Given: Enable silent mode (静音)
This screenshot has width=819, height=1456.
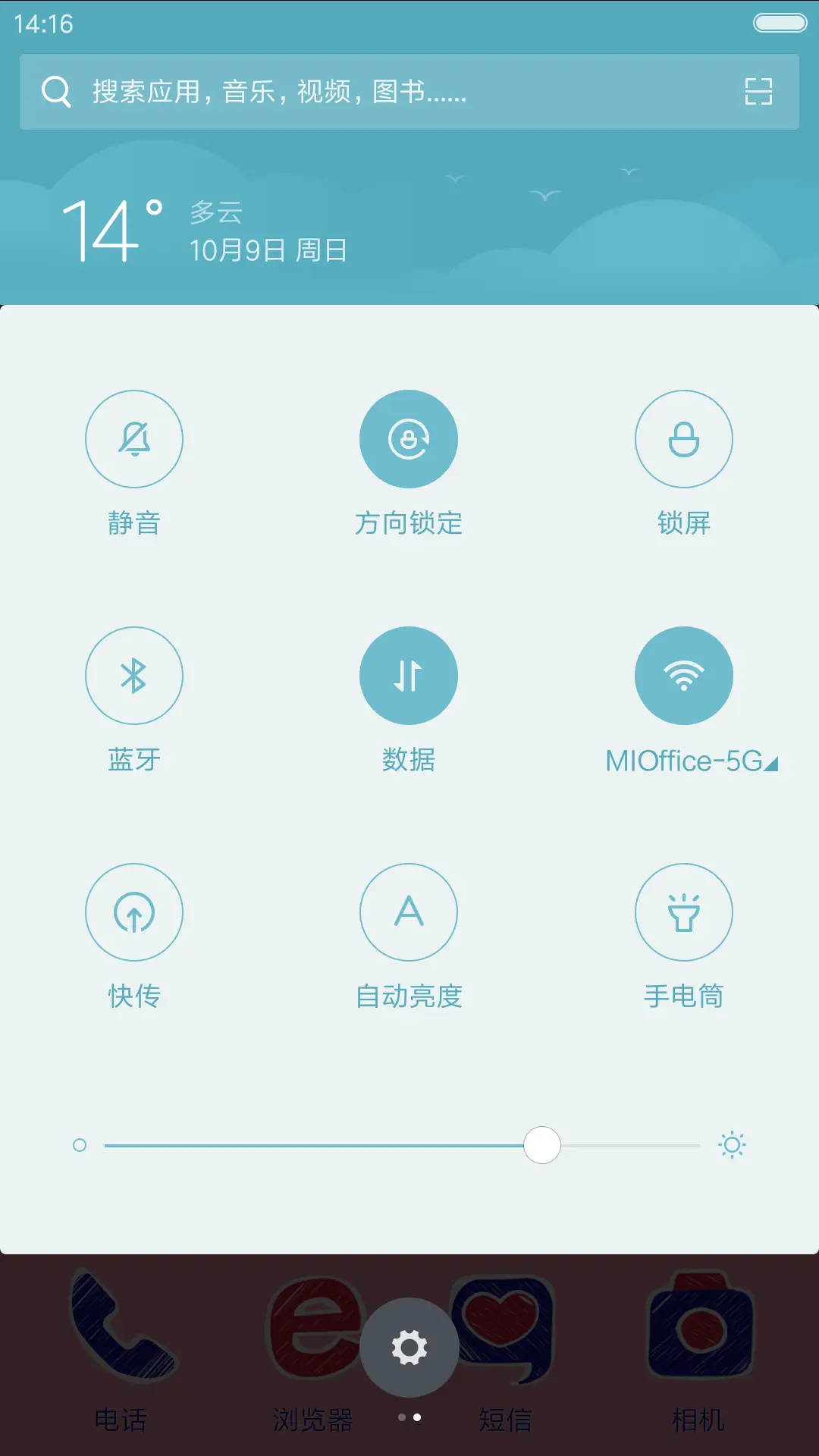Looking at the screenshot, I should point(134,438).
